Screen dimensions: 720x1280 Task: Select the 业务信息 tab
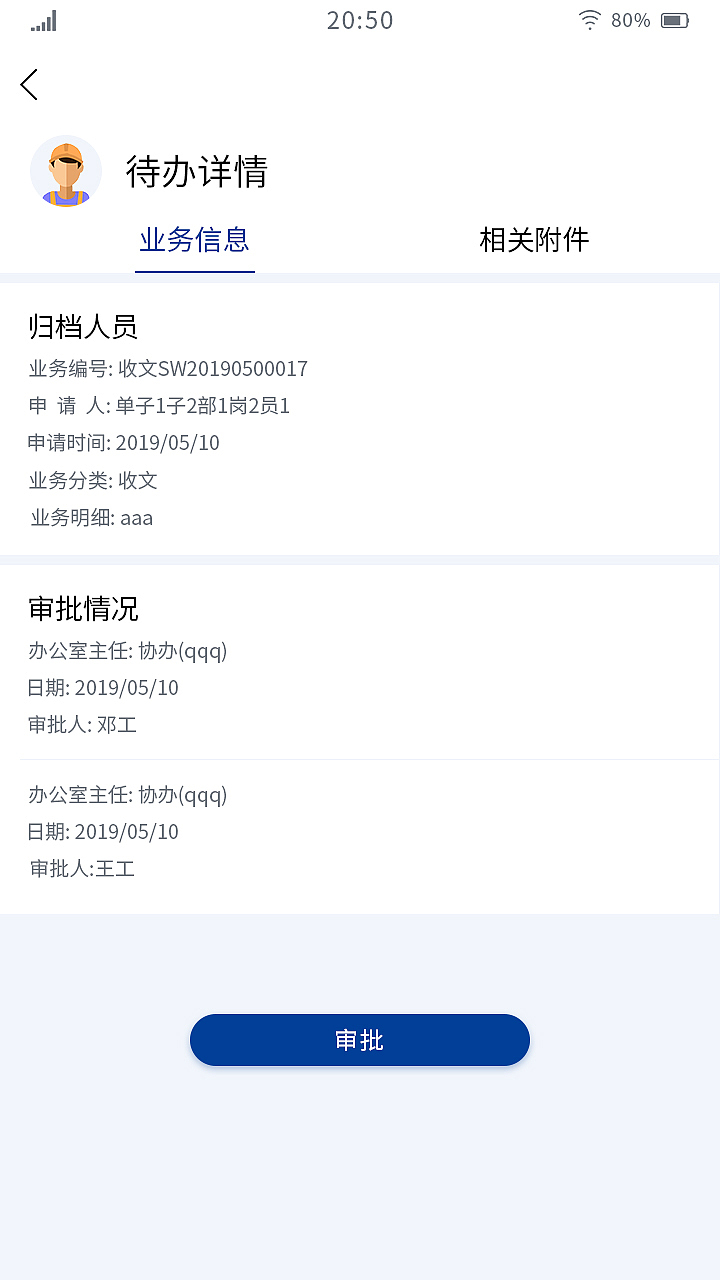coord(194,240)
